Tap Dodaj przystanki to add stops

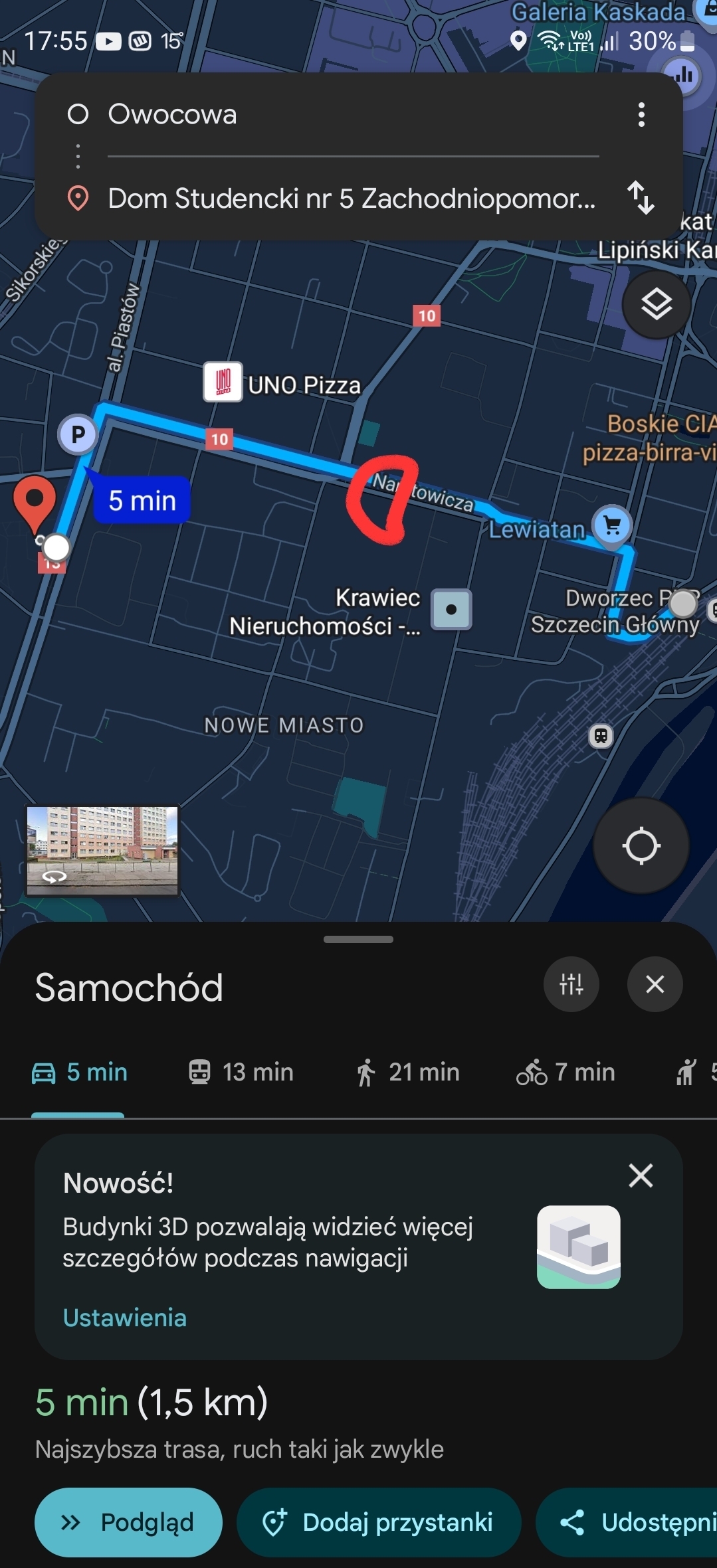[x=379, y=1522]
